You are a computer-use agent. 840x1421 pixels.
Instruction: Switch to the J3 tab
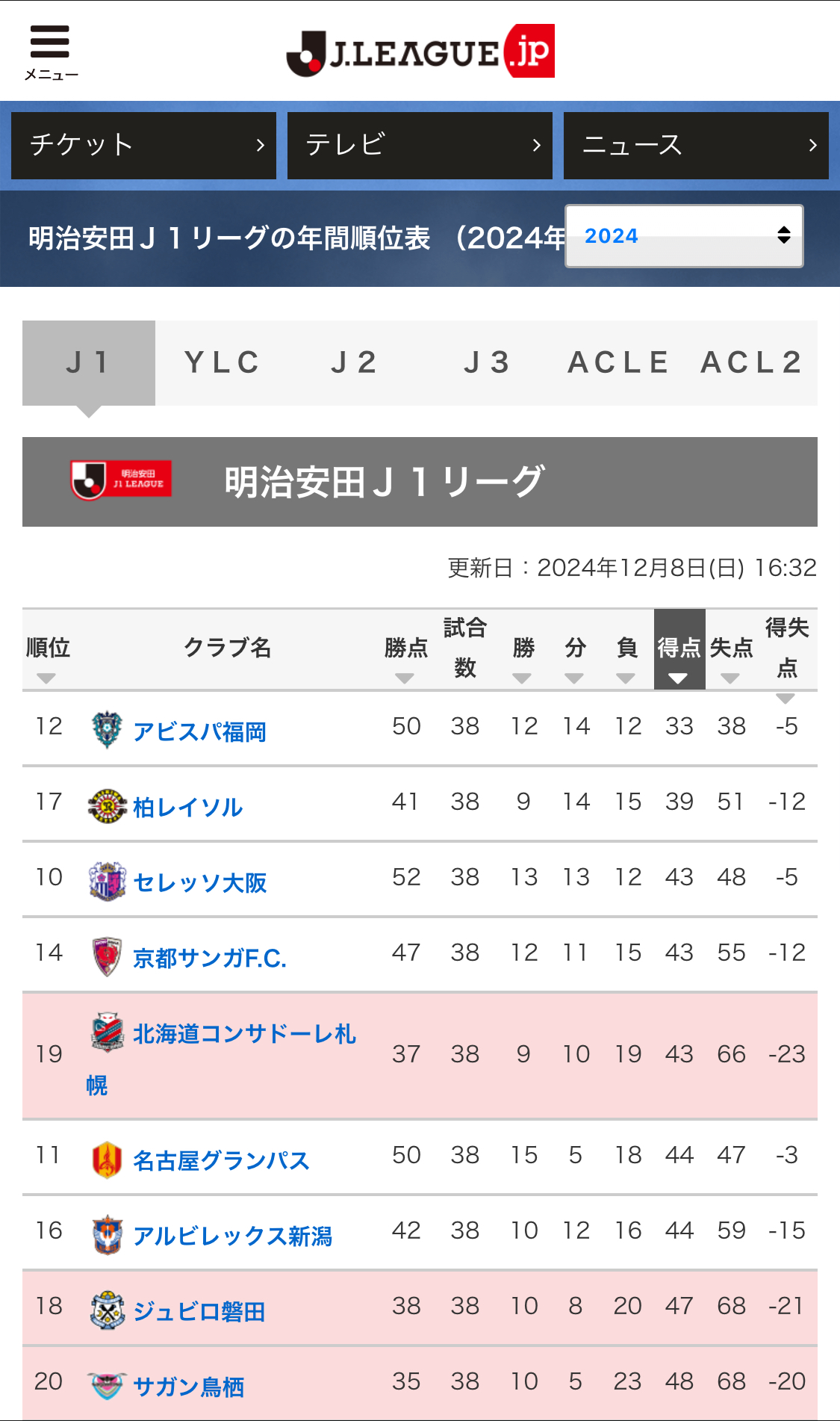click(487, 363)
